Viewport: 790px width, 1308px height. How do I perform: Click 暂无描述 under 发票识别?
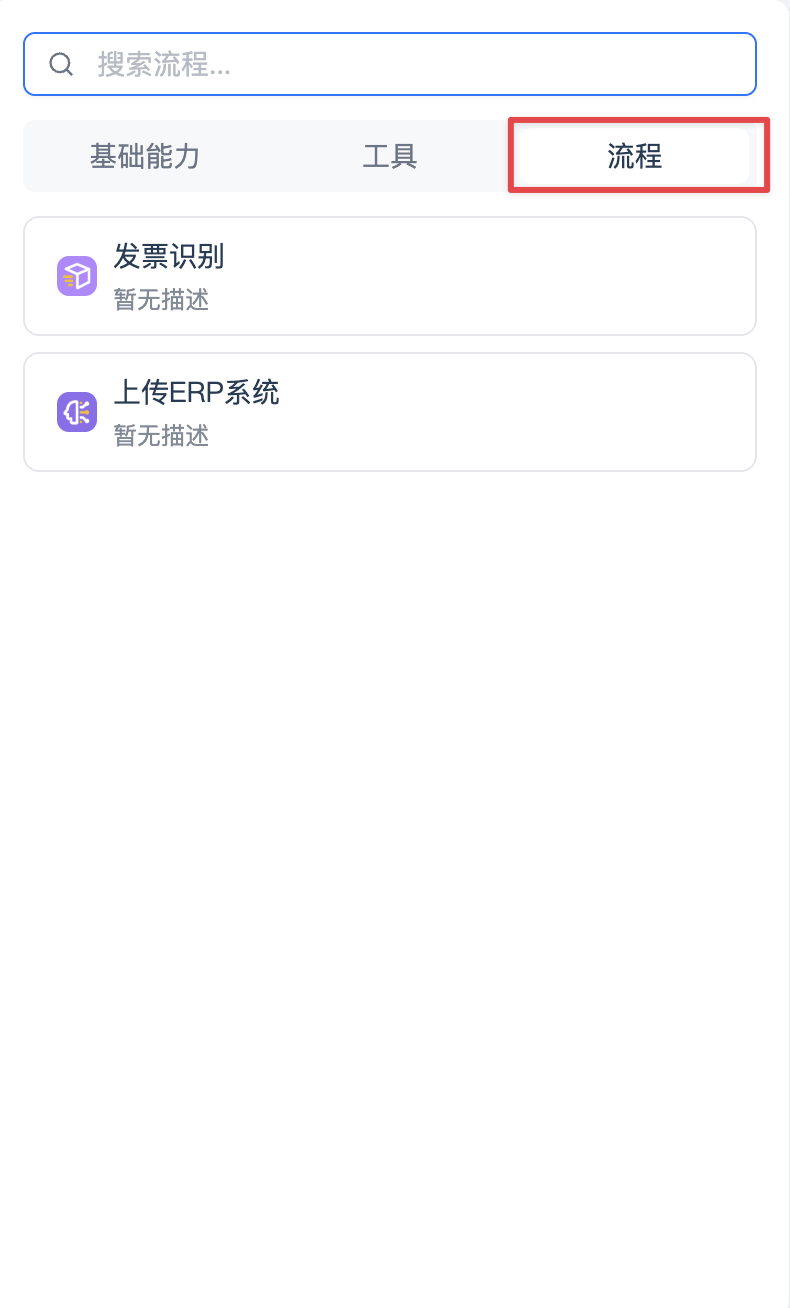point(161,300)
